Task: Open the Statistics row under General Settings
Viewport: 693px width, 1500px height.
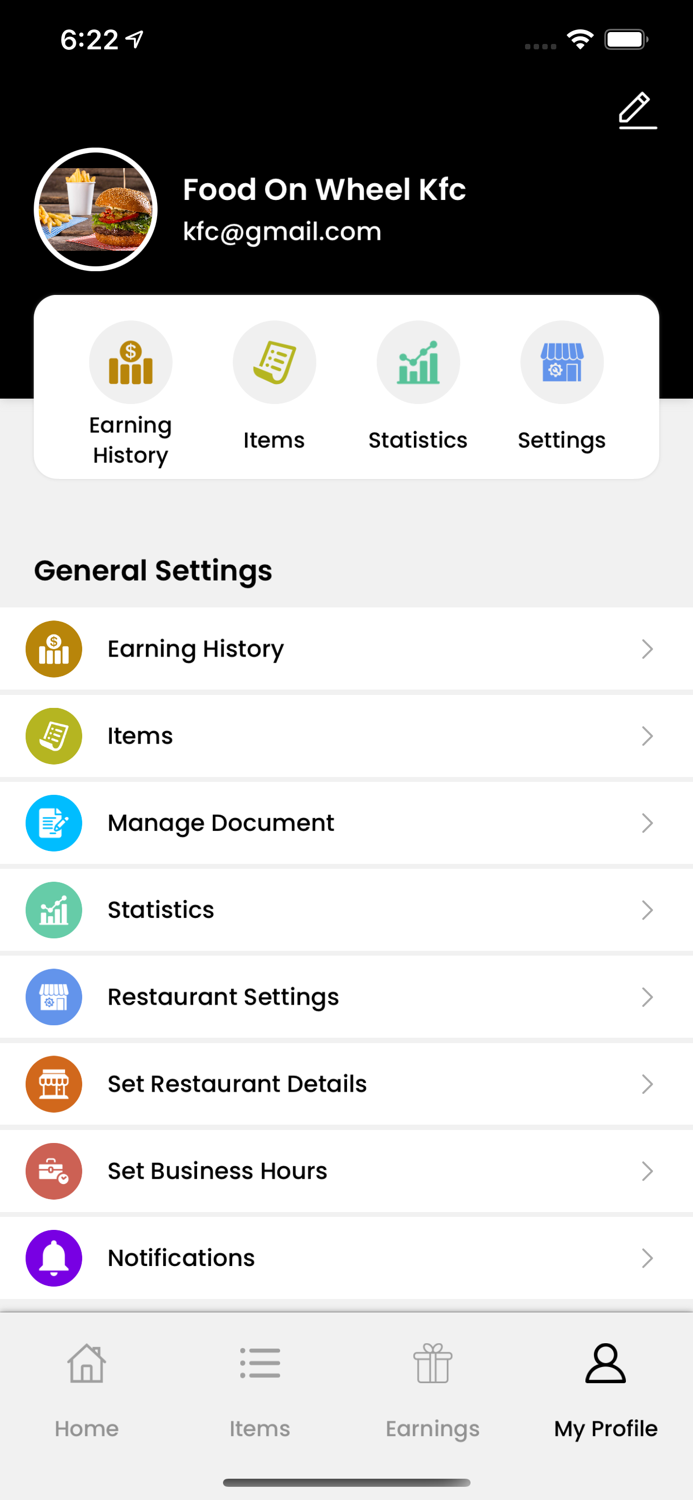Action: pos(346,910)
